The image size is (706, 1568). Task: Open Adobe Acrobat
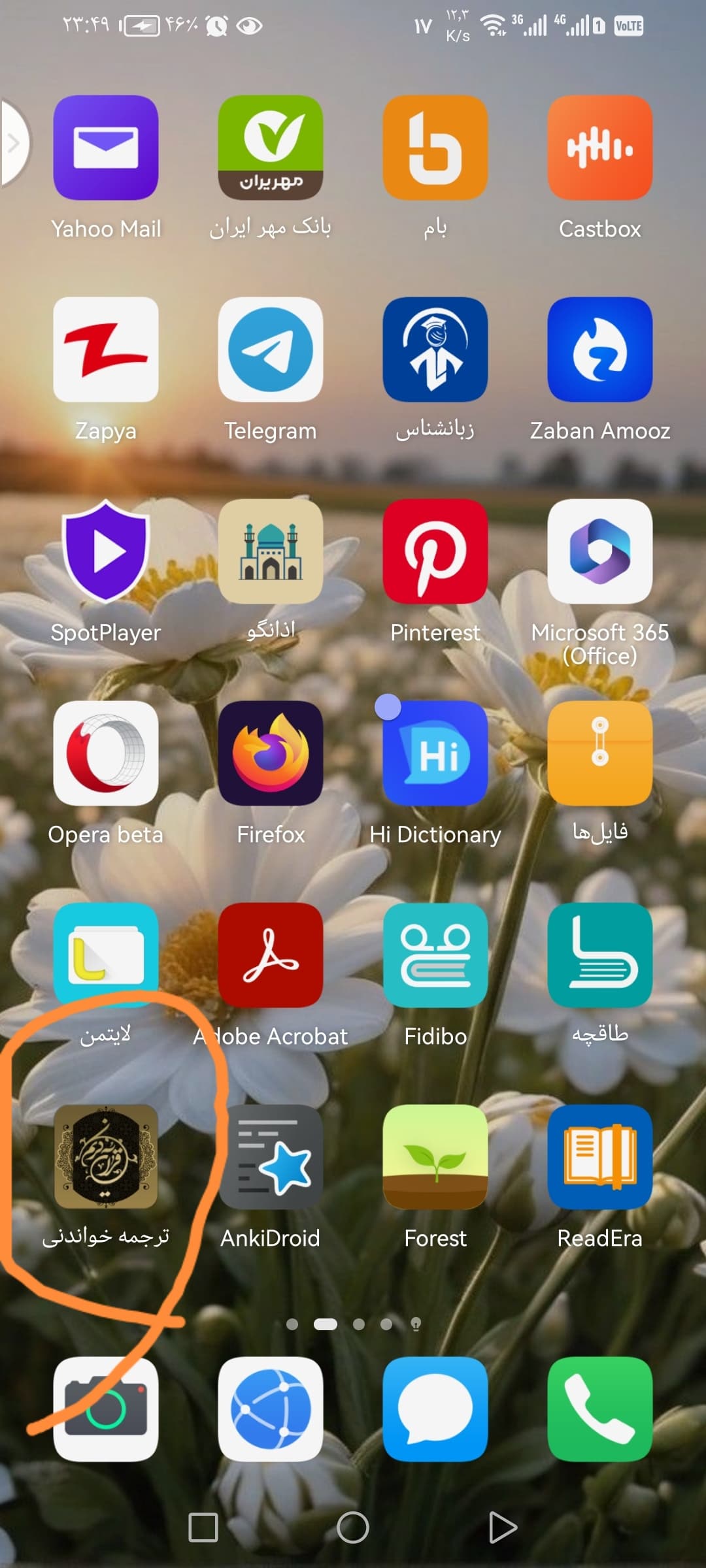pos(270,955)
